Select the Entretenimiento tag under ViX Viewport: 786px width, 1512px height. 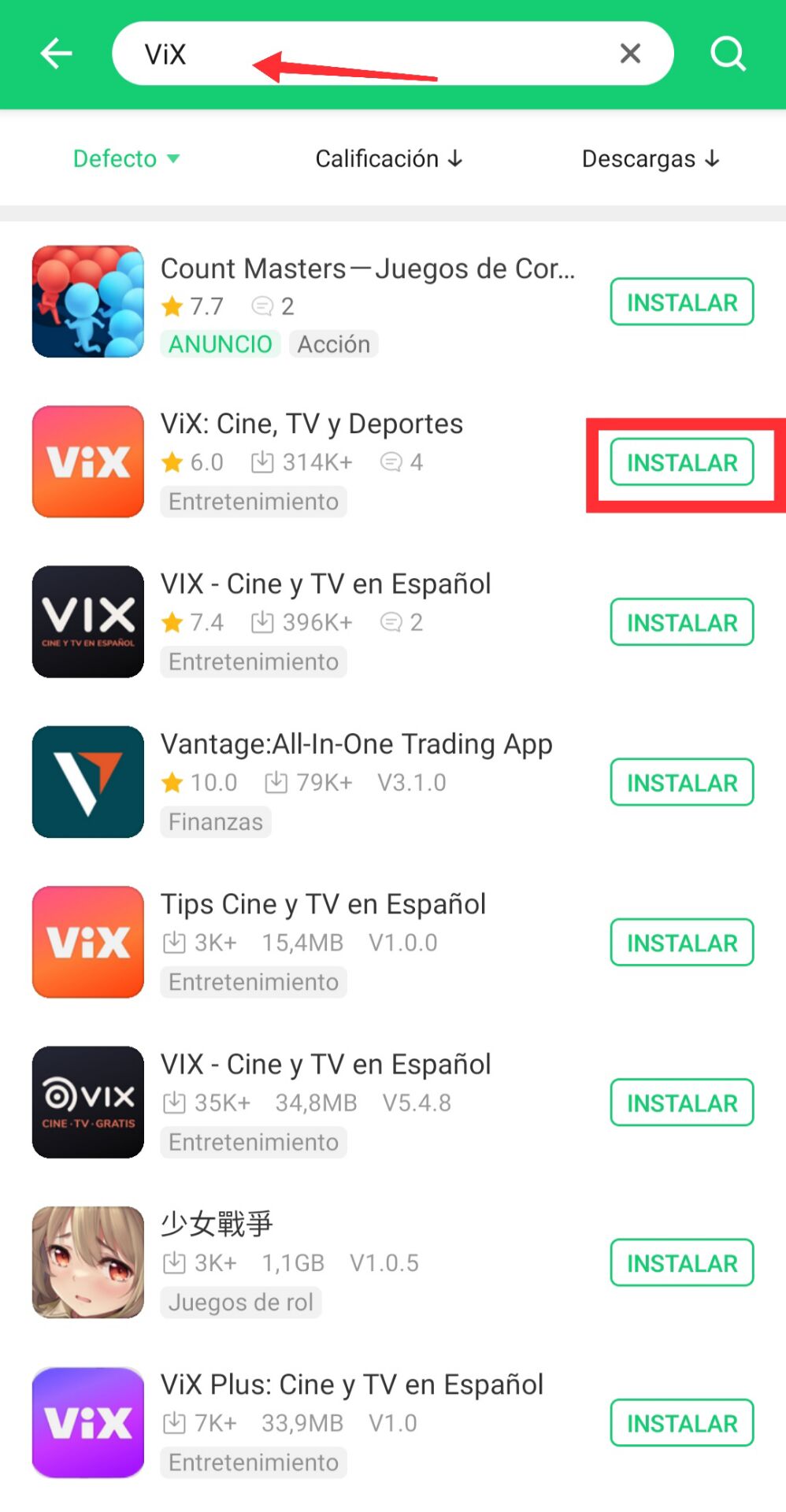[x=253, y=502]
